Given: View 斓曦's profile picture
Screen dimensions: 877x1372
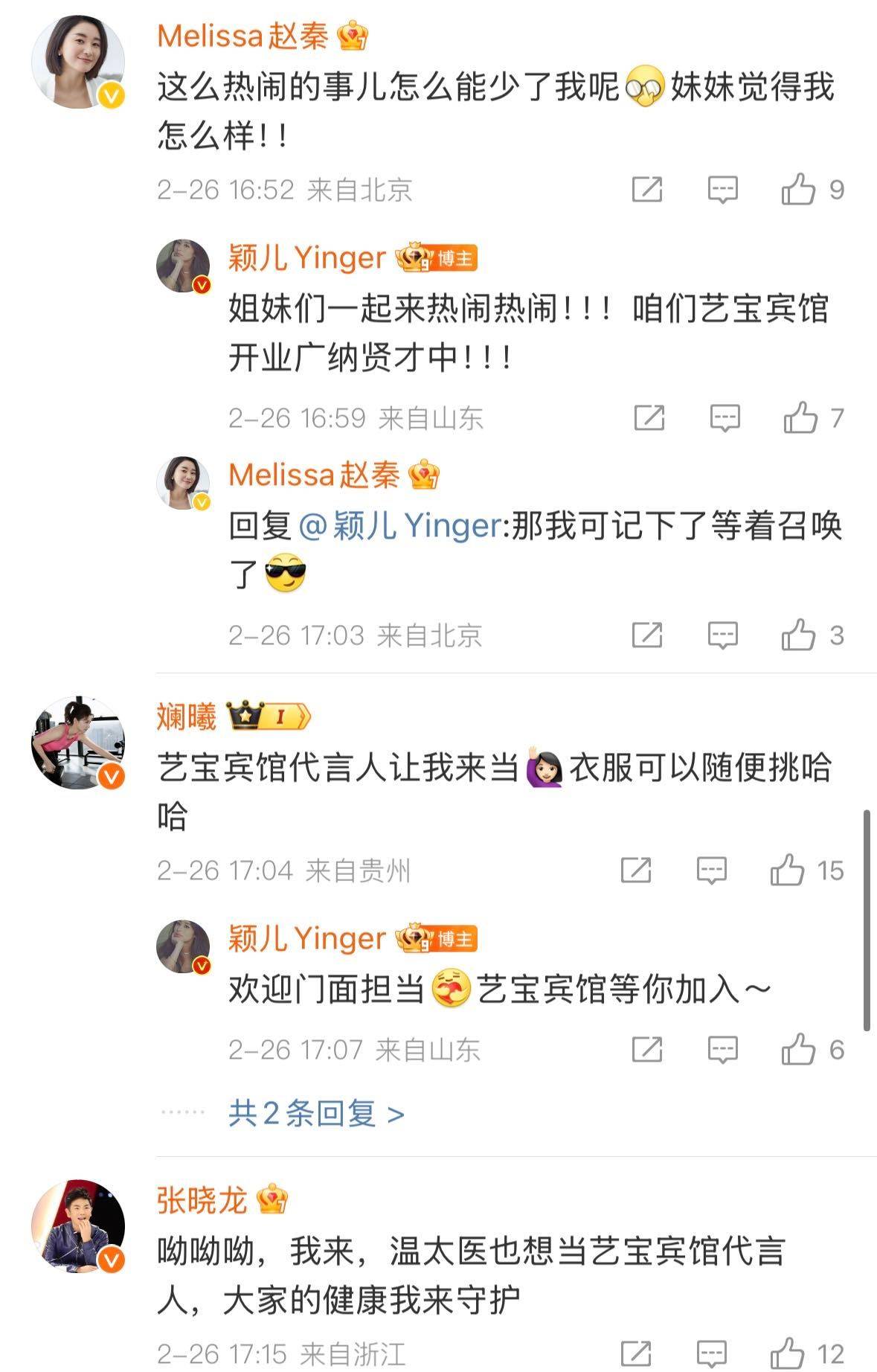Looking at the screenshot, I should (x=77, y=743).
